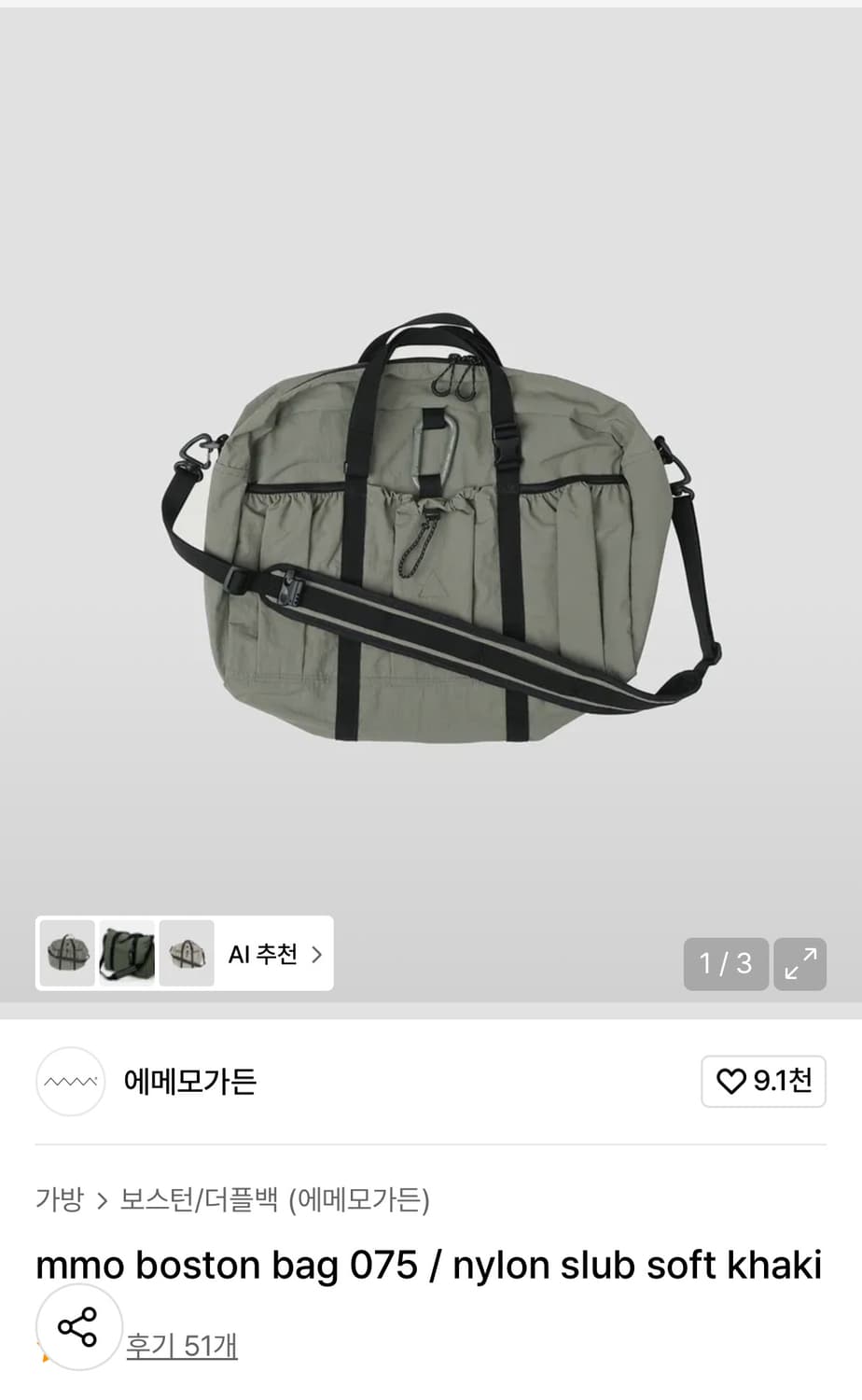Tap the like counter next to the heart
The width and height of the screenshot is (862, 1400).
[x=779, y=1081]
